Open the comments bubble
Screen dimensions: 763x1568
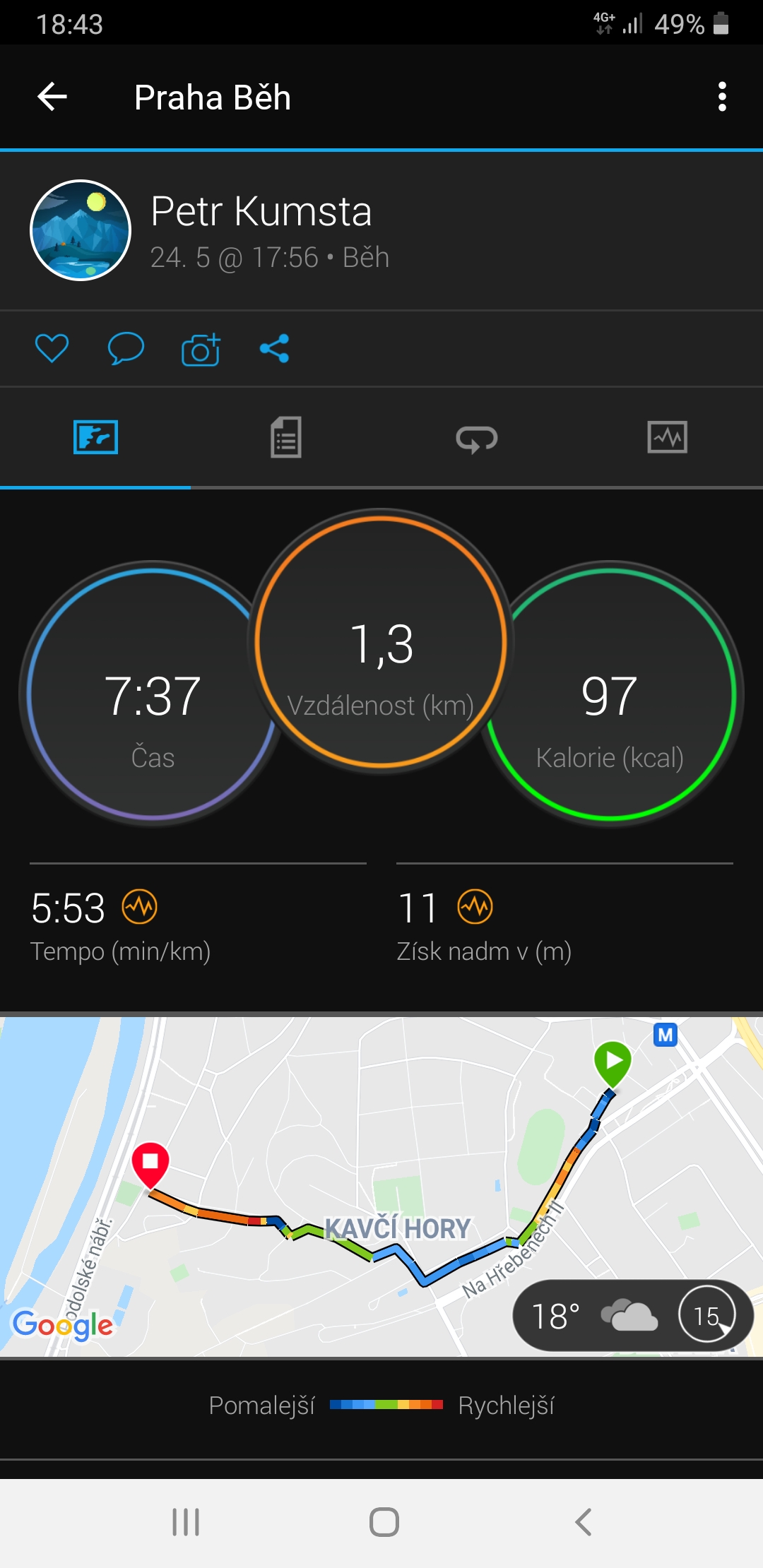[x=126, y=348]
